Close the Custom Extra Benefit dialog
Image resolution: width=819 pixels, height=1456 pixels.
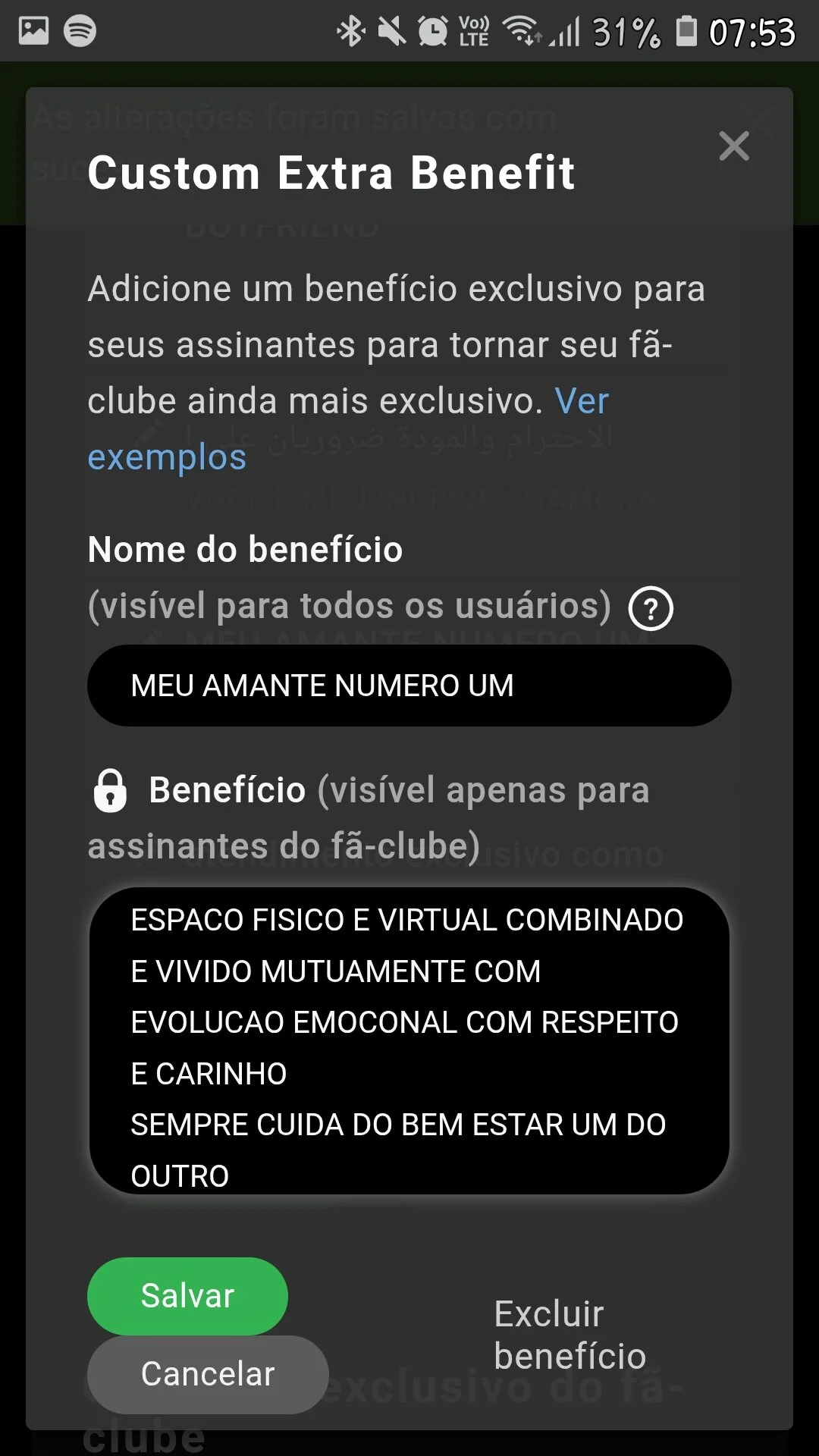point(733,146)
